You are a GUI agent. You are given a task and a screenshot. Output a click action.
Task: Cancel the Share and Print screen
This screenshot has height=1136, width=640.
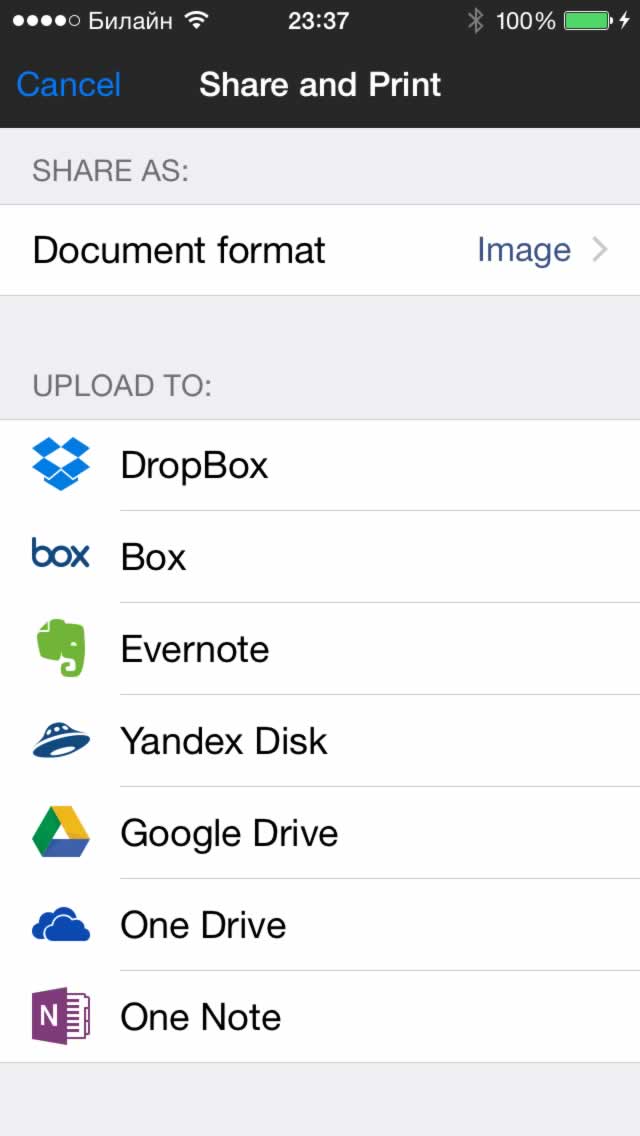point(69,85)
